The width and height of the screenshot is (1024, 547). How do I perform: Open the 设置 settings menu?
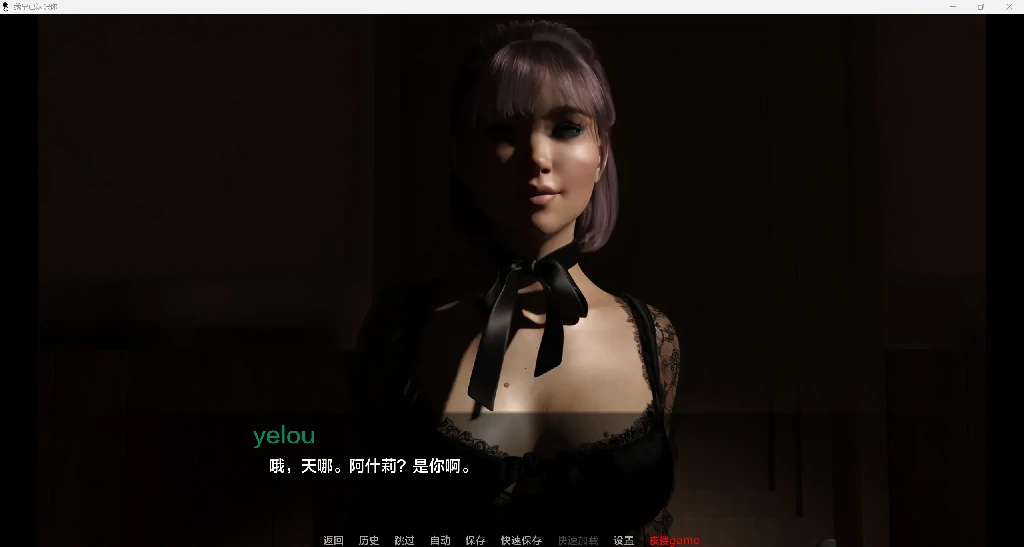coord(624,540)
